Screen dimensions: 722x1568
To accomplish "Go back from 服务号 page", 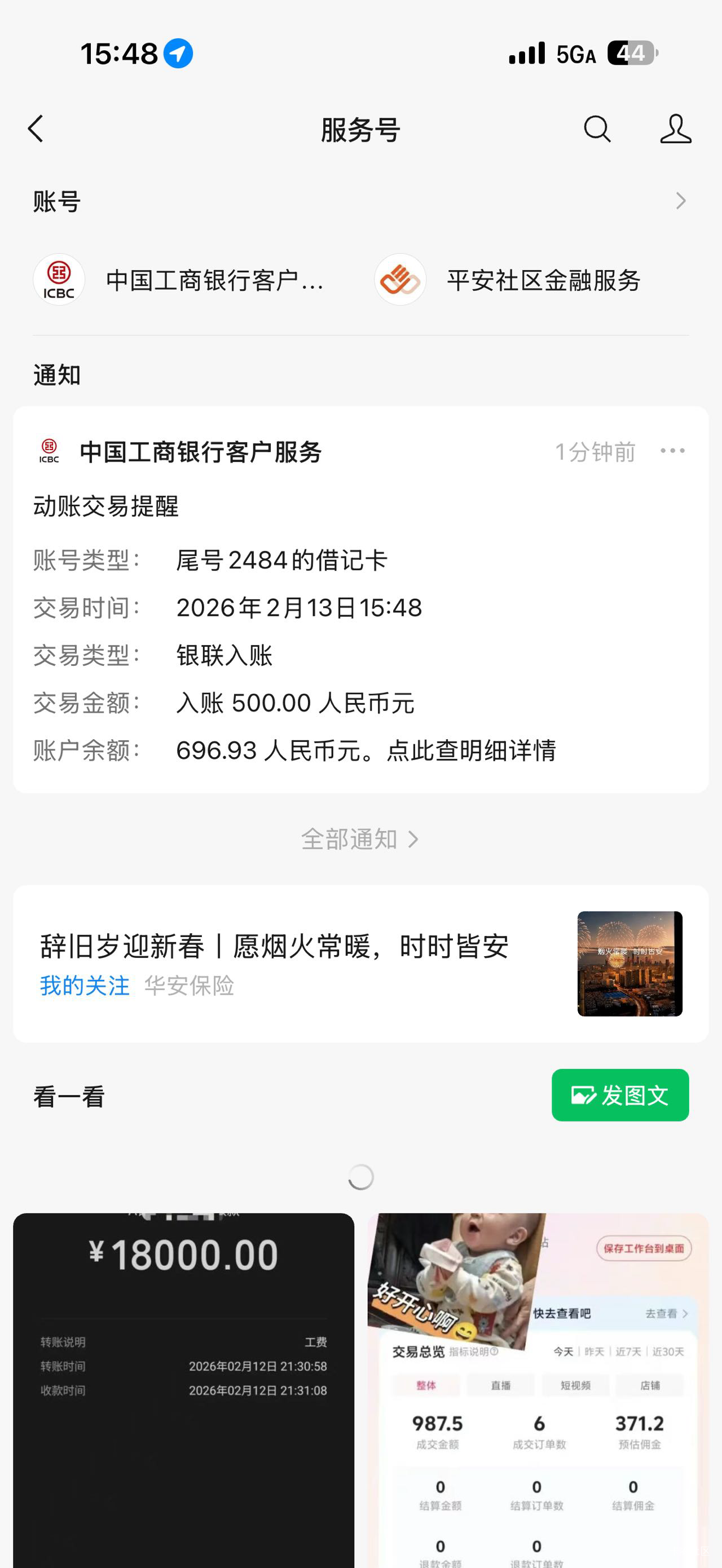I will click(x=36, y=129).
